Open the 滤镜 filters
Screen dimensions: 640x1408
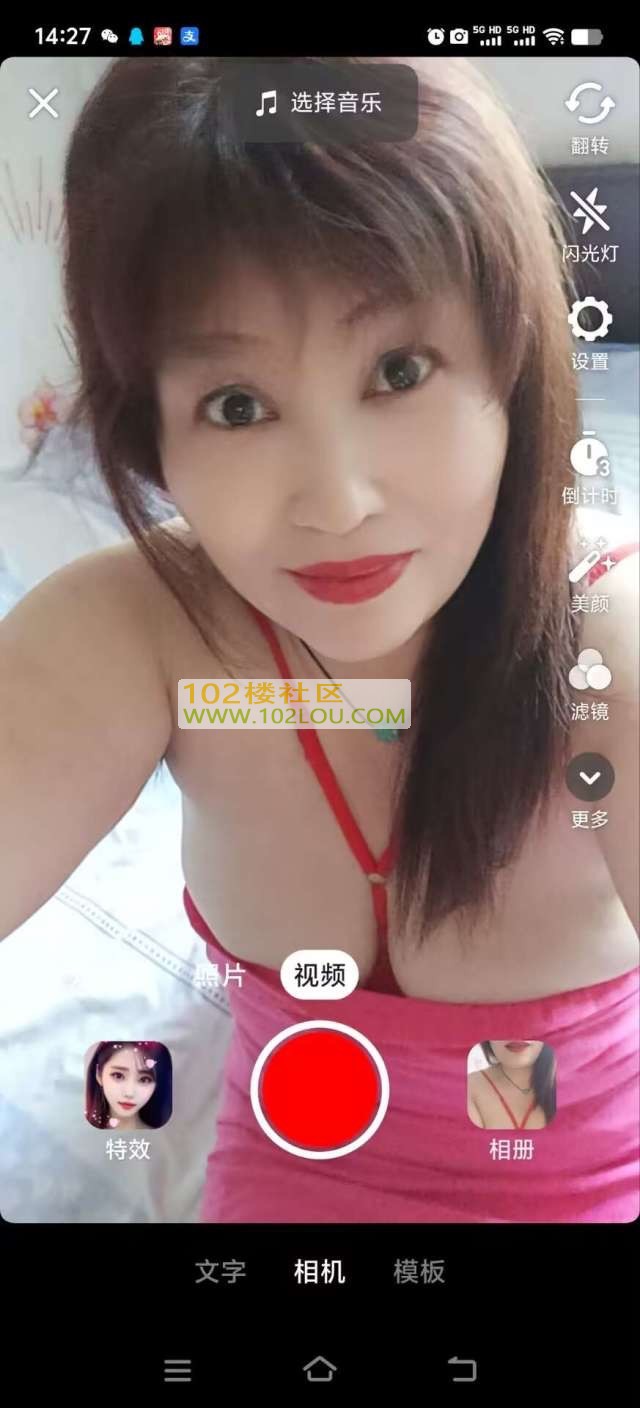click(x=590, y=683)
